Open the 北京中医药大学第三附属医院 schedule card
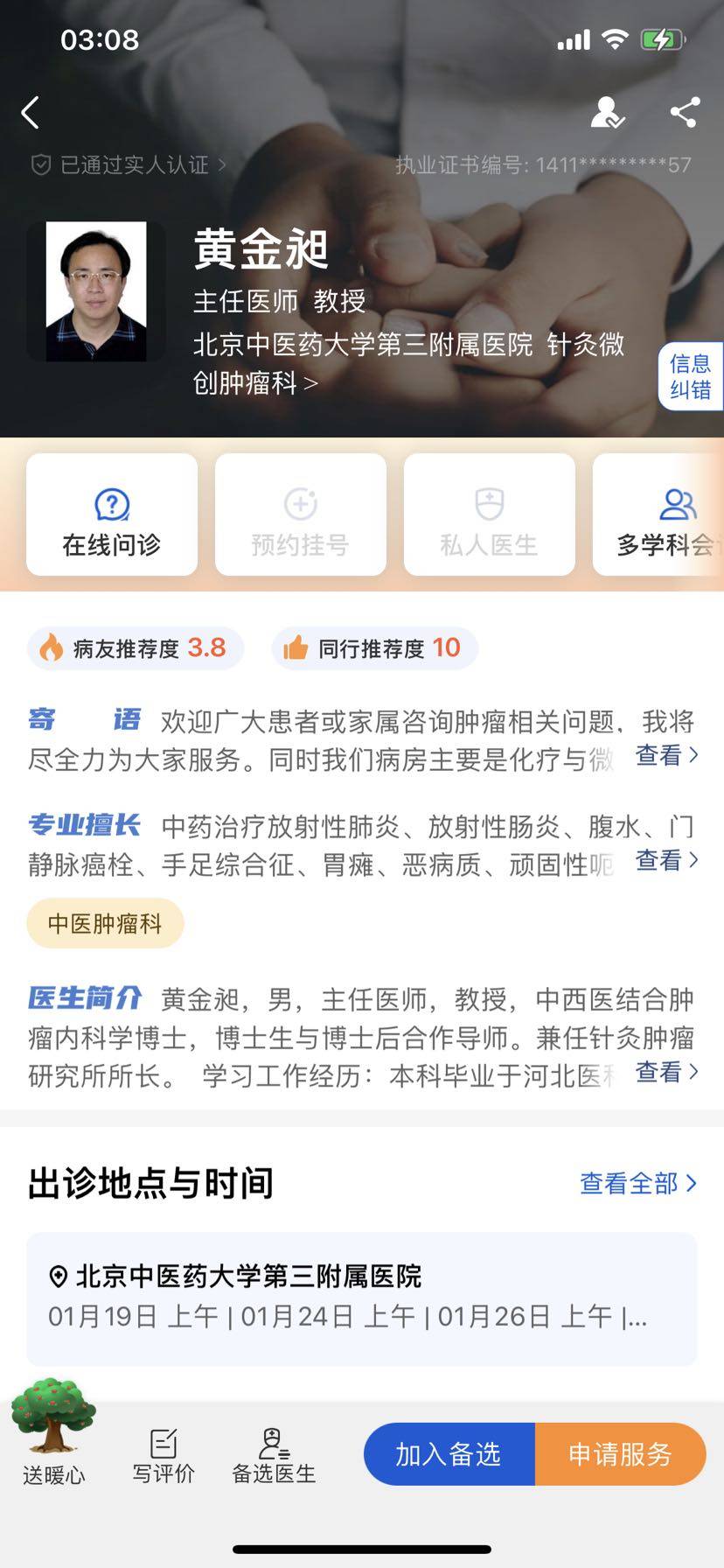The image size is (724, 1568). [x=361, y=1298]
